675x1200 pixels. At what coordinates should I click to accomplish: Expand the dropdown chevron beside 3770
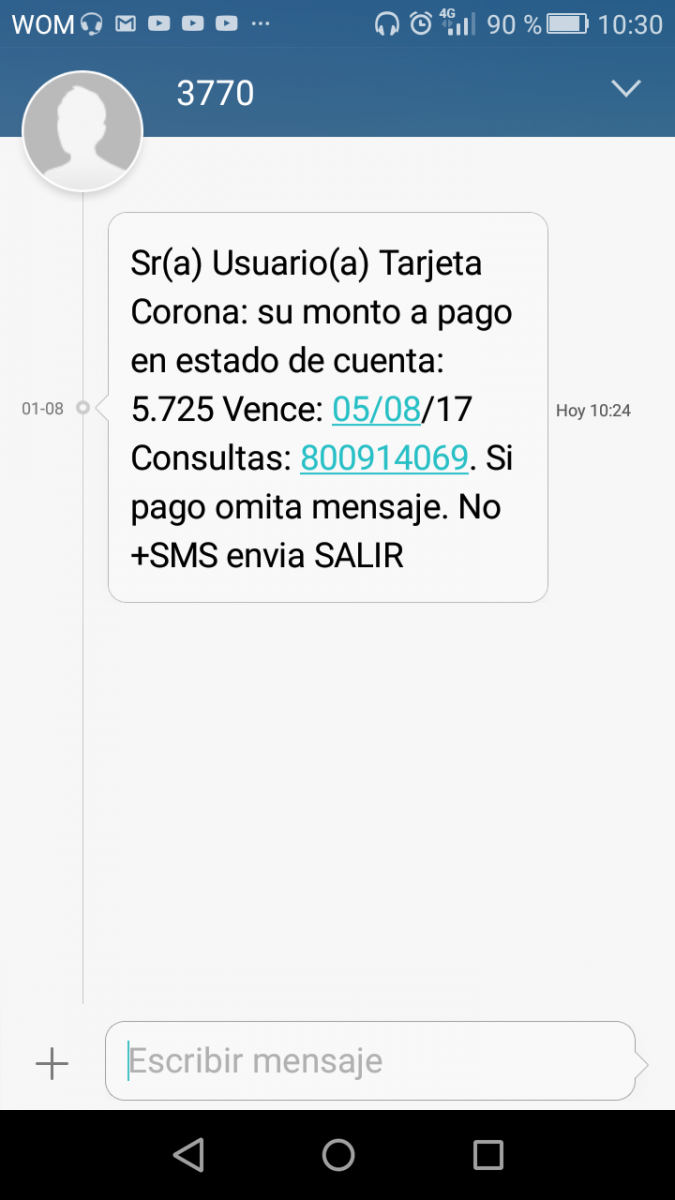pos(626,90)
